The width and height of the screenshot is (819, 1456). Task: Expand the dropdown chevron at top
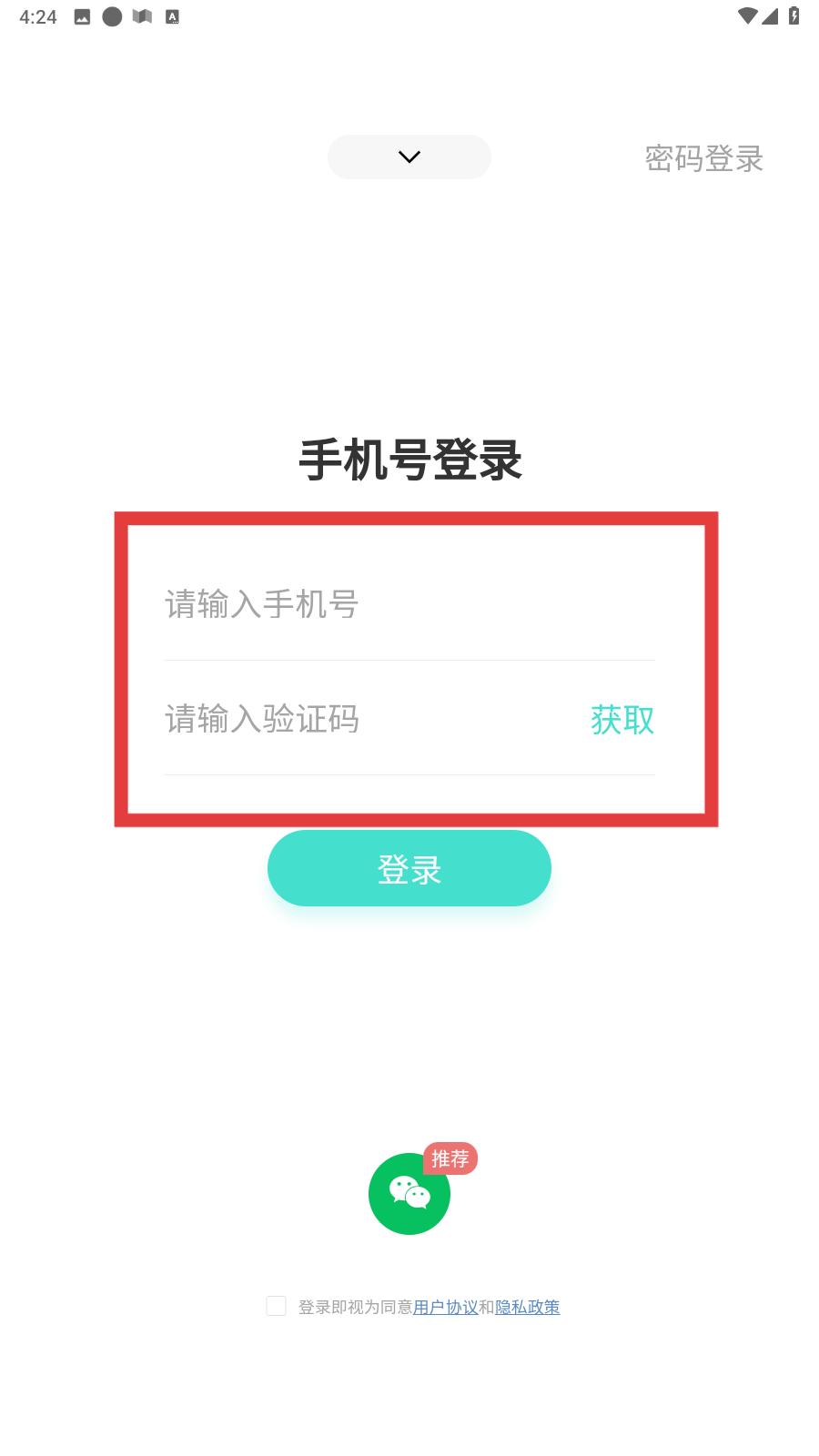(409, 157)
